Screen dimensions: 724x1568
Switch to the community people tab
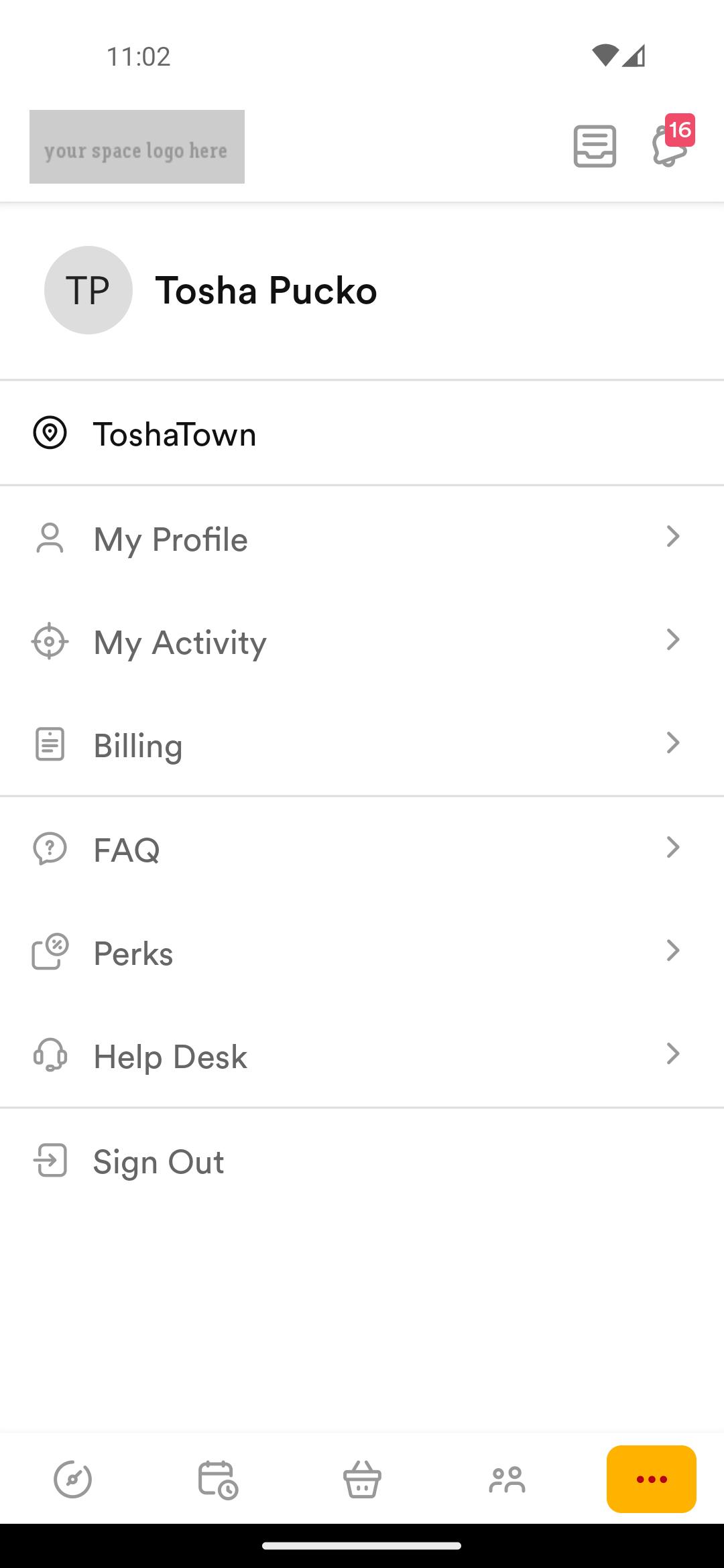507,1479
